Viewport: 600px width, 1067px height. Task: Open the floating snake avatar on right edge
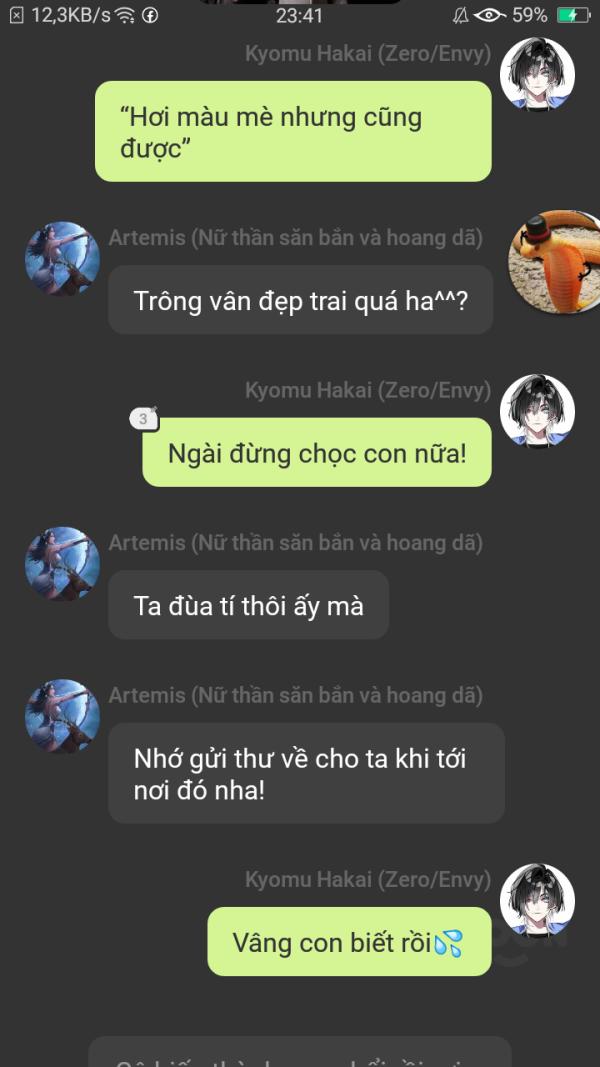554,262
